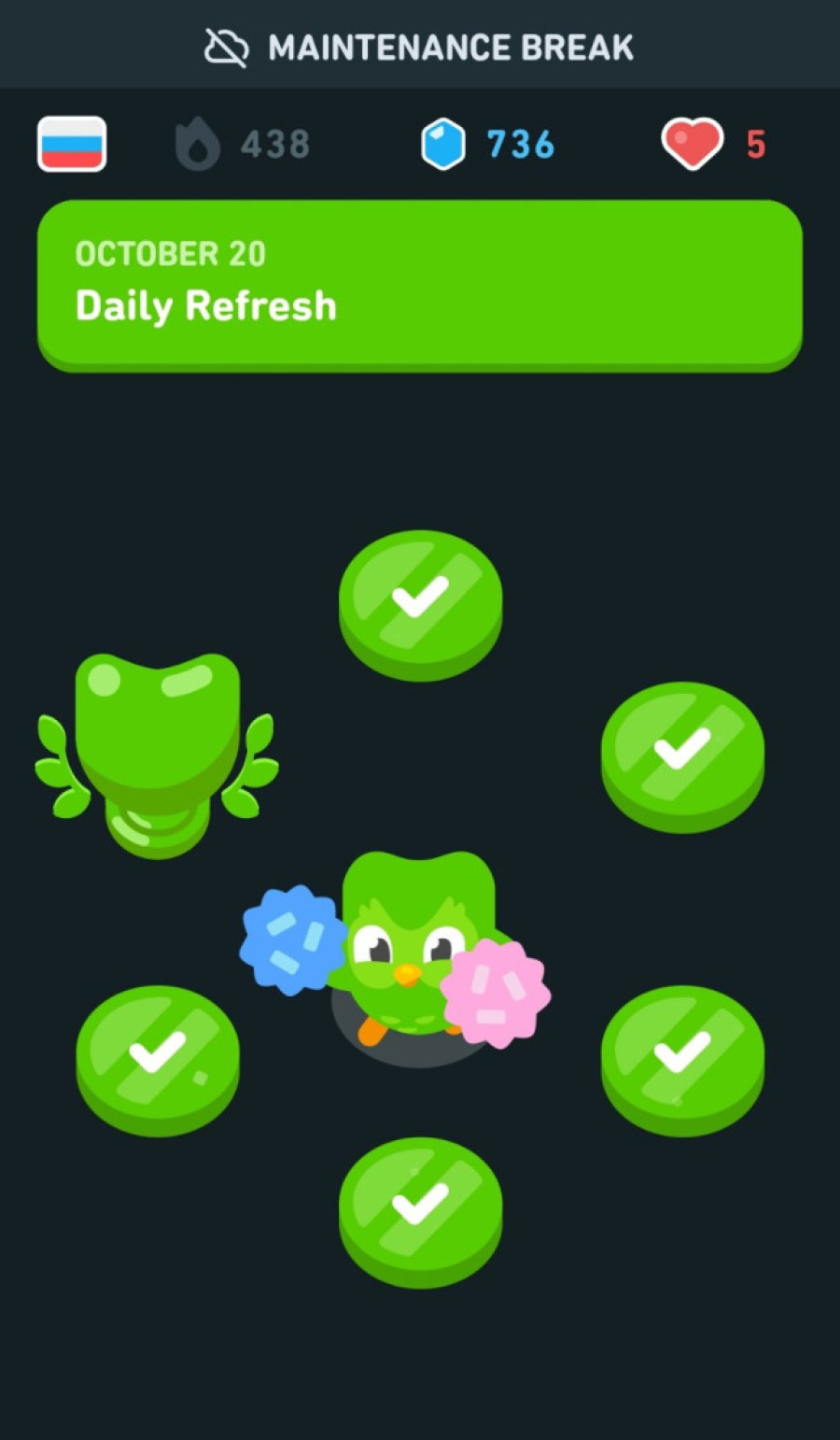Viewport: 840px width, 1440px height.
Task: Open the Russian course flag selector
Action: click(72, 145)
